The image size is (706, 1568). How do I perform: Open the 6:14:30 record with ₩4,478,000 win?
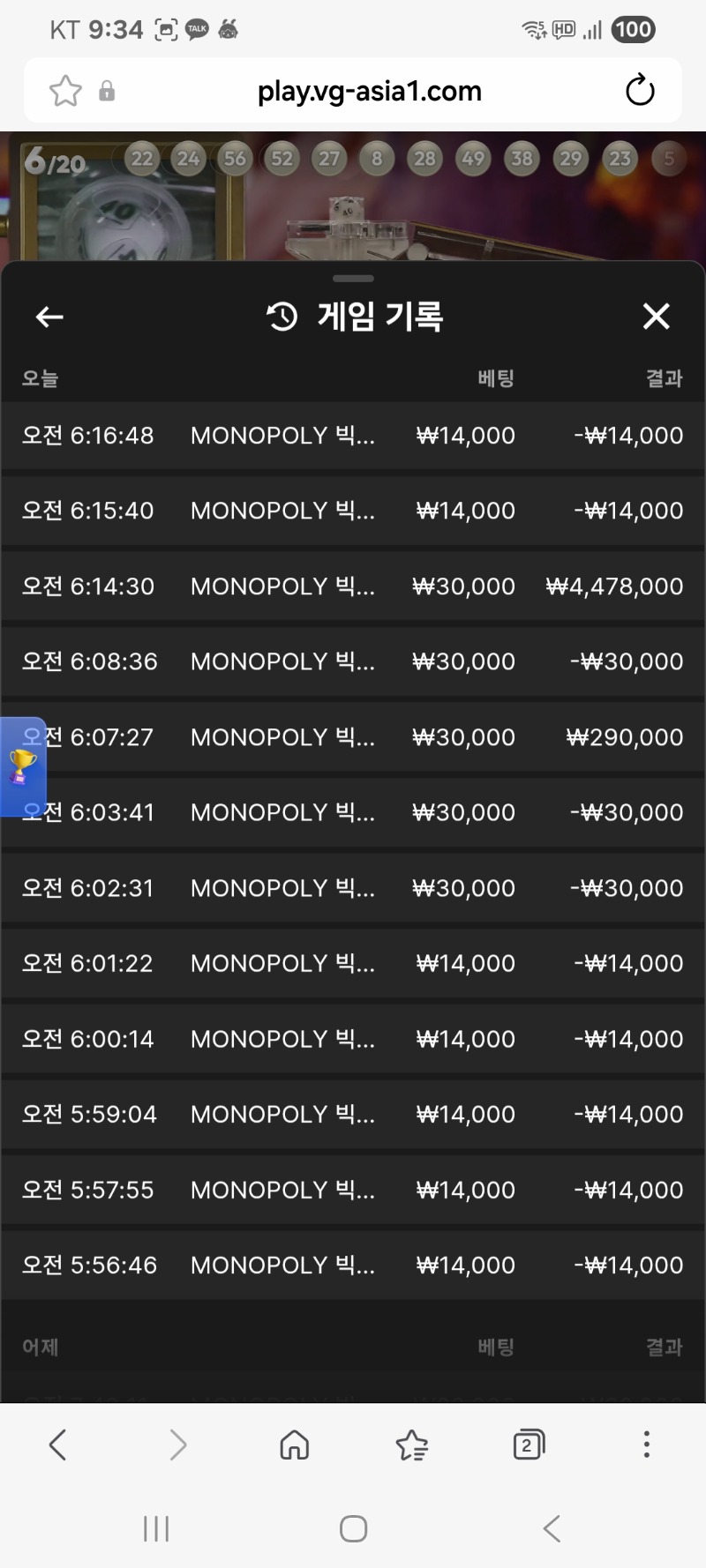(353, 586)
